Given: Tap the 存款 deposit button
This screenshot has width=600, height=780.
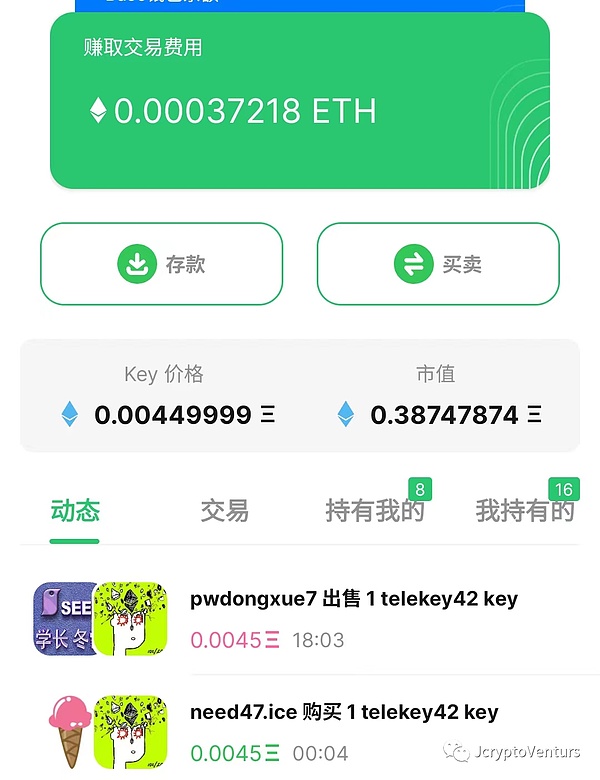Looking at the screenshot, I should (161, 264).
